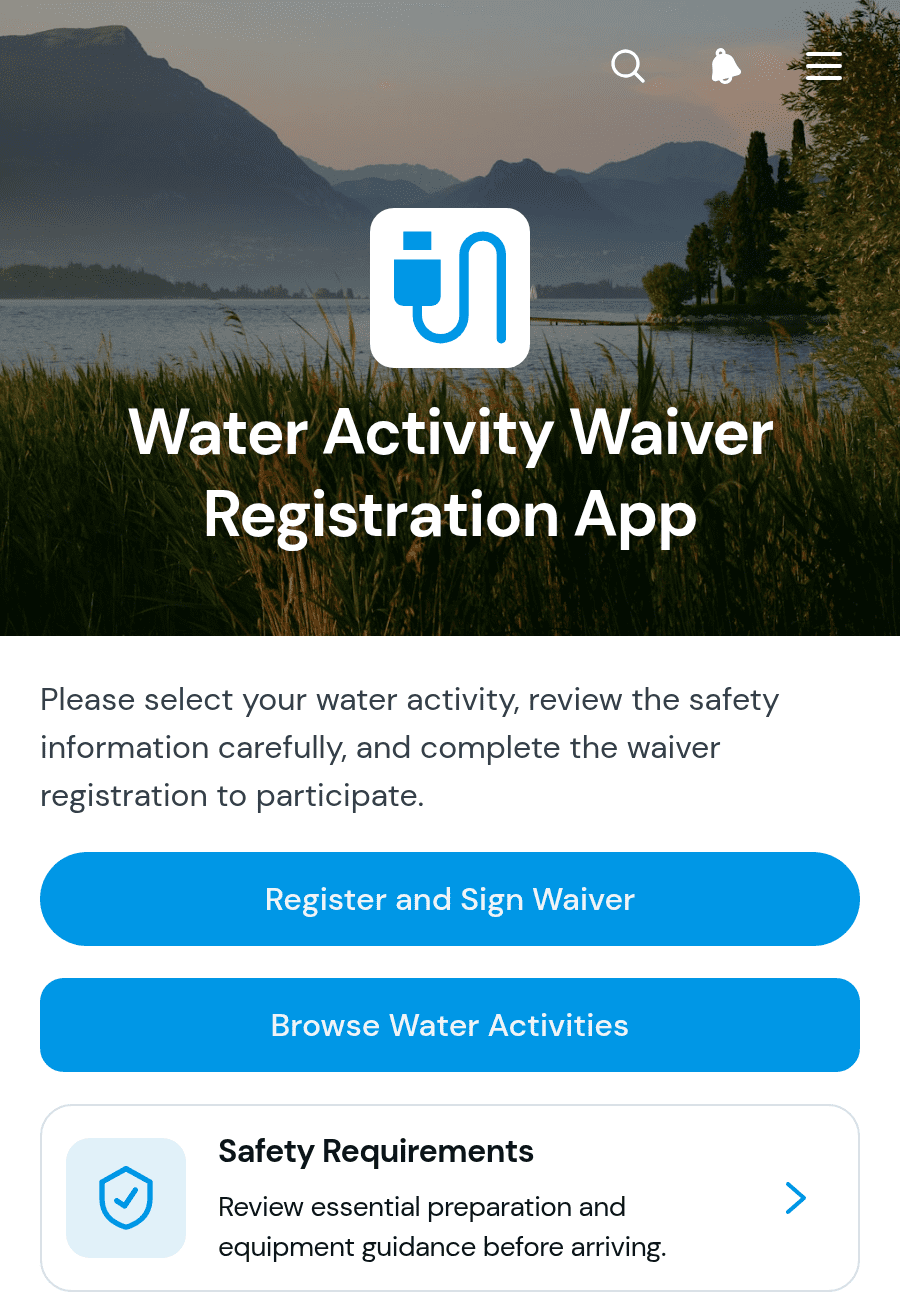Open the notifications bell
Screen dimensions: 900x1316
tap(726, 67)
